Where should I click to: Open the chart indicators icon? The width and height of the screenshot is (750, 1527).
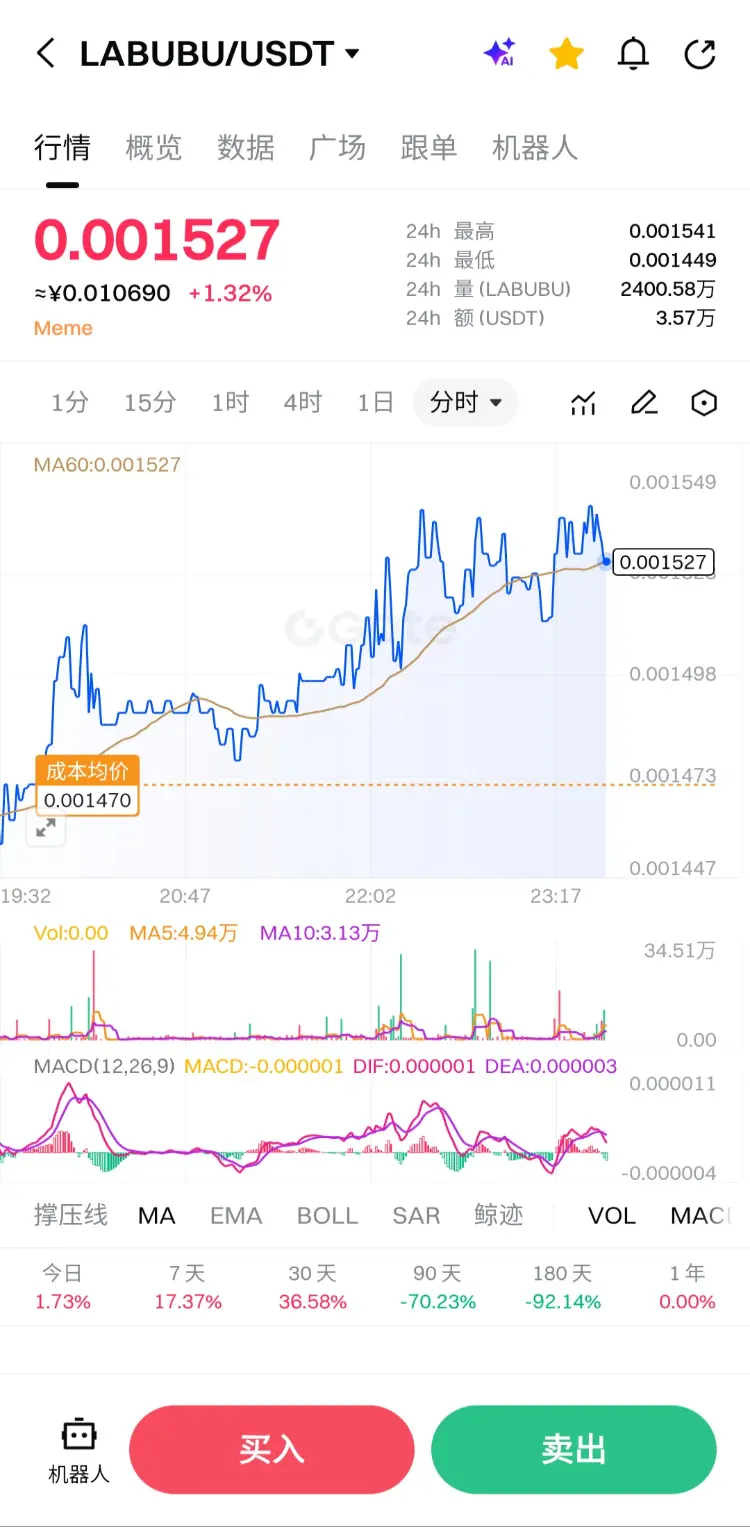tap(583, 403)
